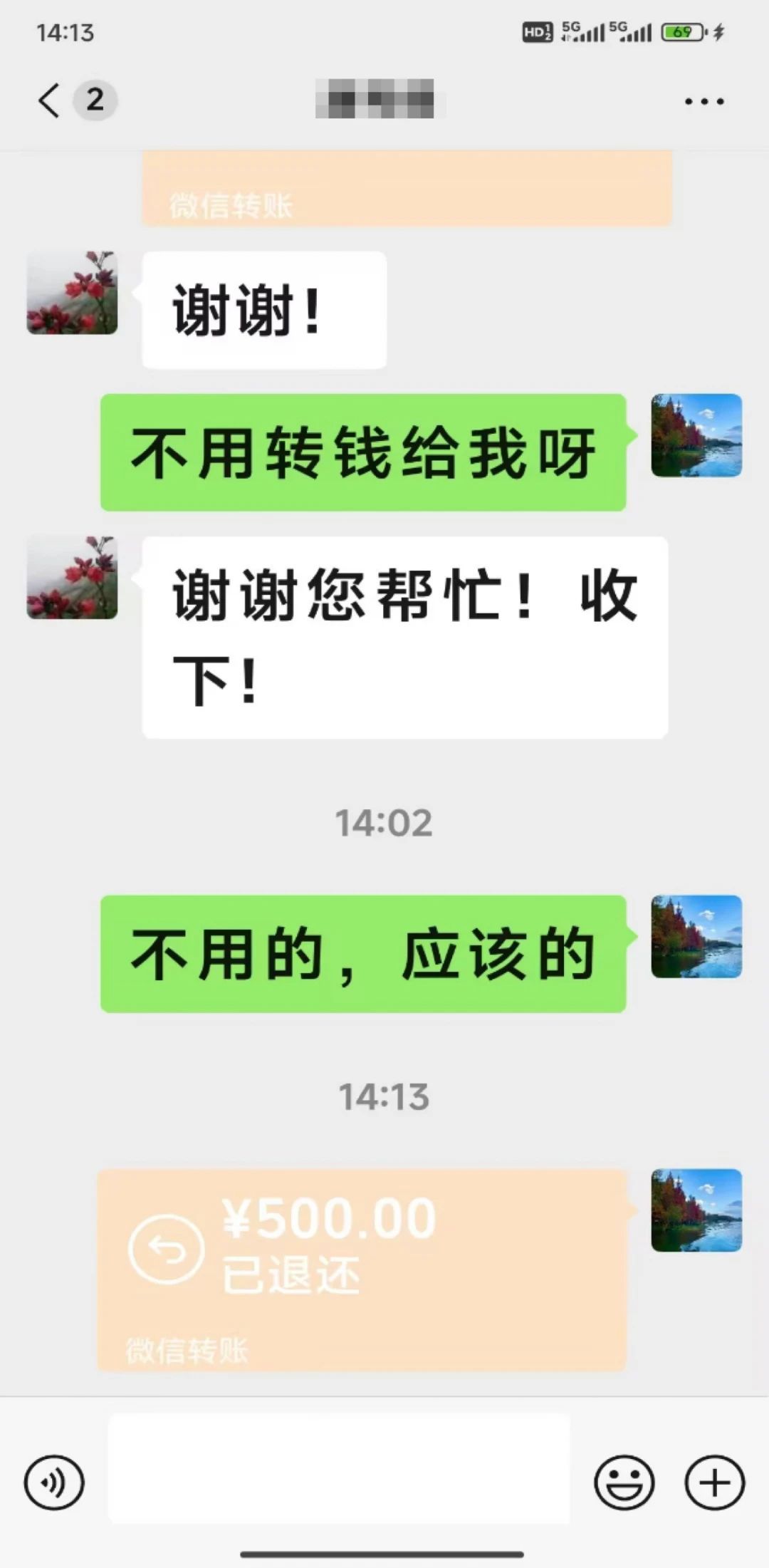Open the emoji sticker panel
This screenshot has width=769, height=1568.
624,1483
